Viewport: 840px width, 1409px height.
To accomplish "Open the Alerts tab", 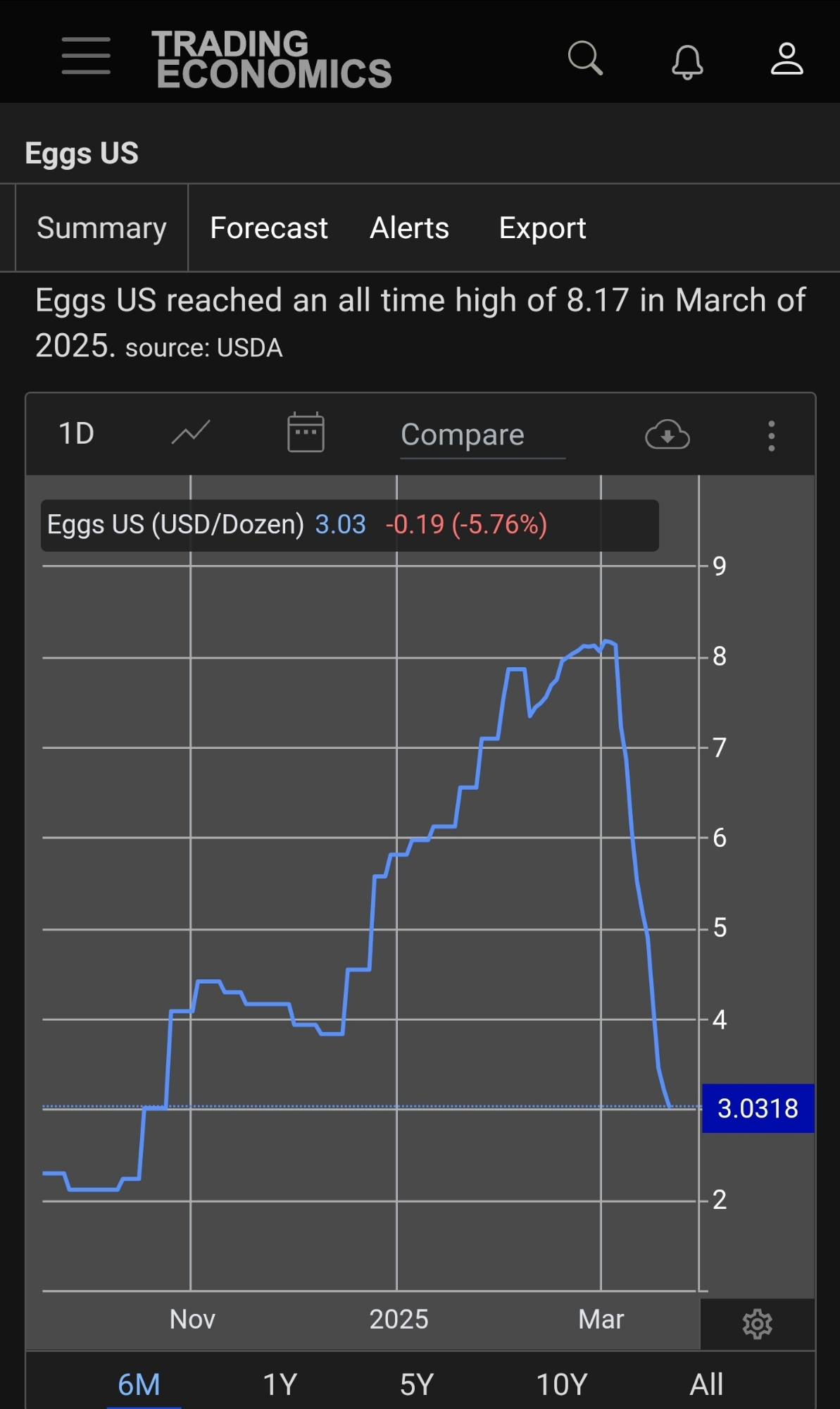I will (x=409, y=228).
